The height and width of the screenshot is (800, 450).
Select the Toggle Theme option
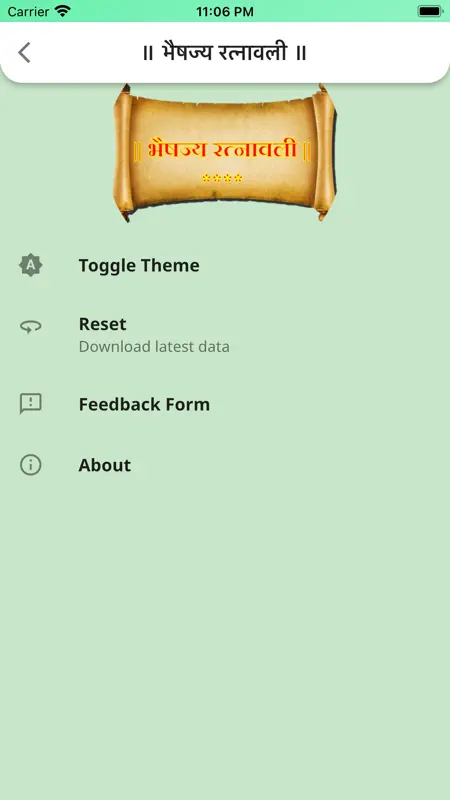coord(225,265)
